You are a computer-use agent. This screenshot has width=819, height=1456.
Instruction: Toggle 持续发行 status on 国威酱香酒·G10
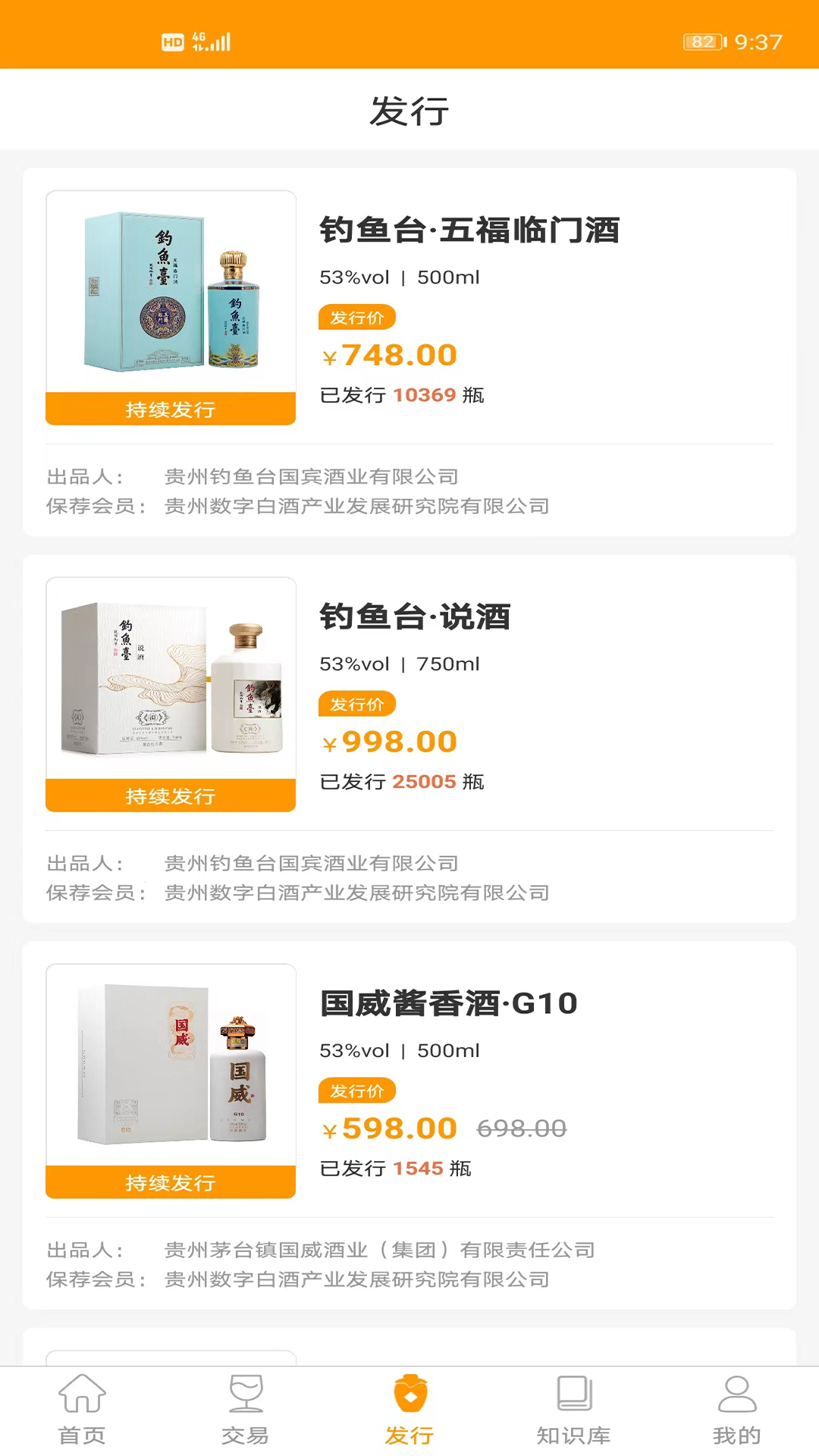click(x=170, y=1181)
